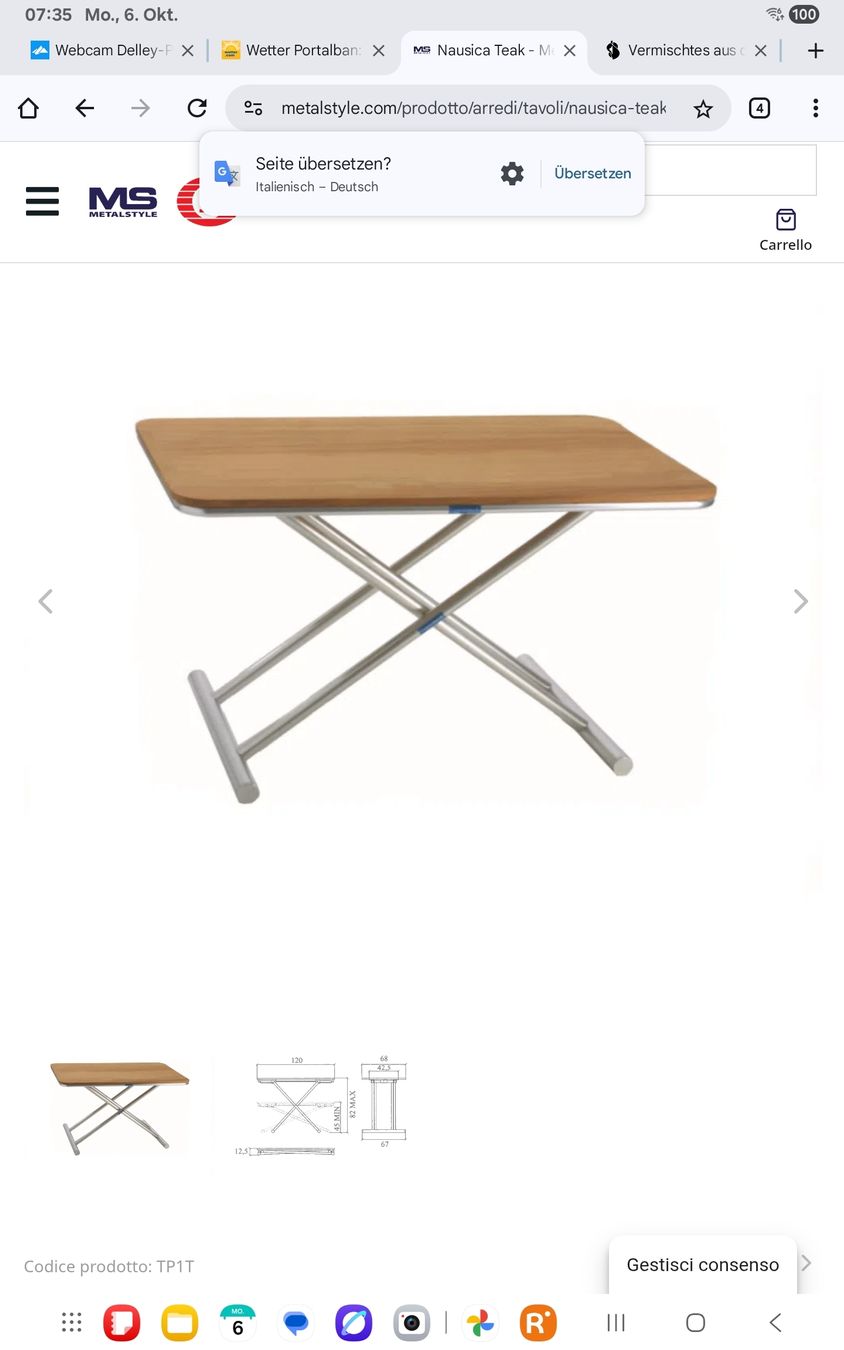
Task: Select the teak table photo thumbnail
Action: click(x=119, y=1108)
